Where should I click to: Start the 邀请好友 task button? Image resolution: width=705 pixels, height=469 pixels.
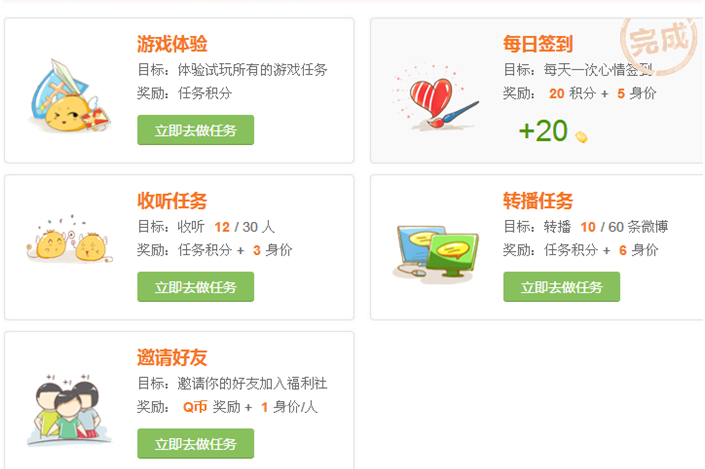click(195, 444)
